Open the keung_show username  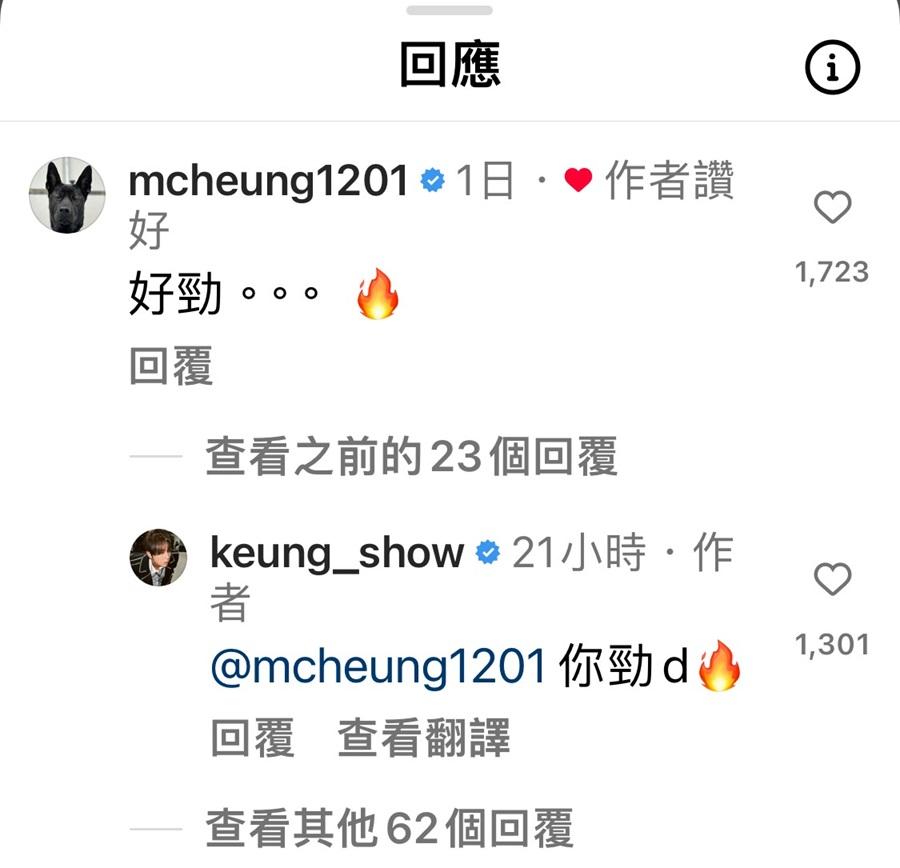tap(337, 553)
